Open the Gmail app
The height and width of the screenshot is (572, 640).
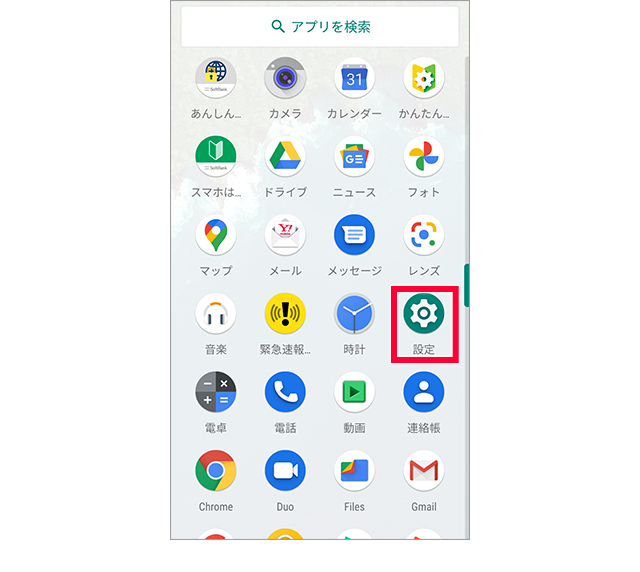click(424, 471)
